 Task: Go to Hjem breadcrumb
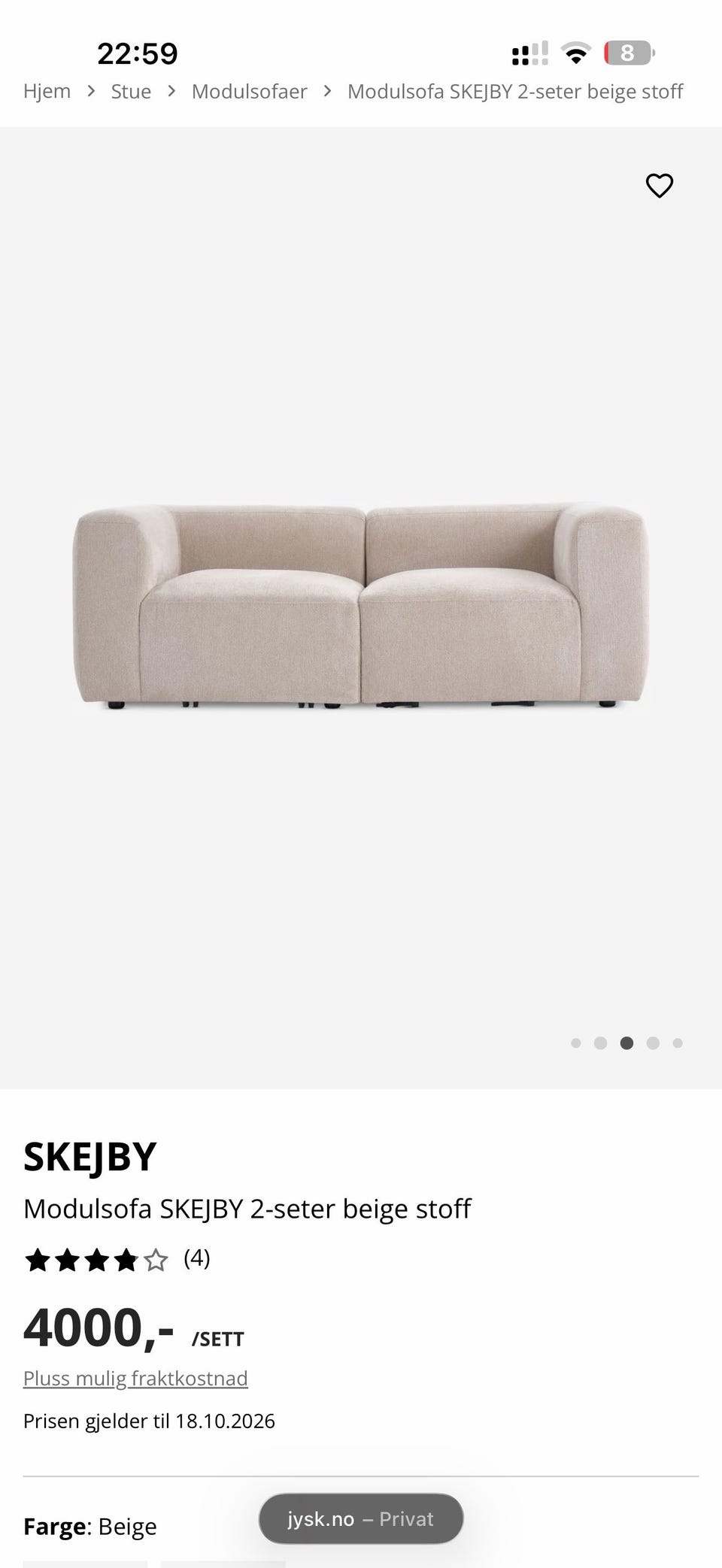pyautogui.click(x=47, y=91)
